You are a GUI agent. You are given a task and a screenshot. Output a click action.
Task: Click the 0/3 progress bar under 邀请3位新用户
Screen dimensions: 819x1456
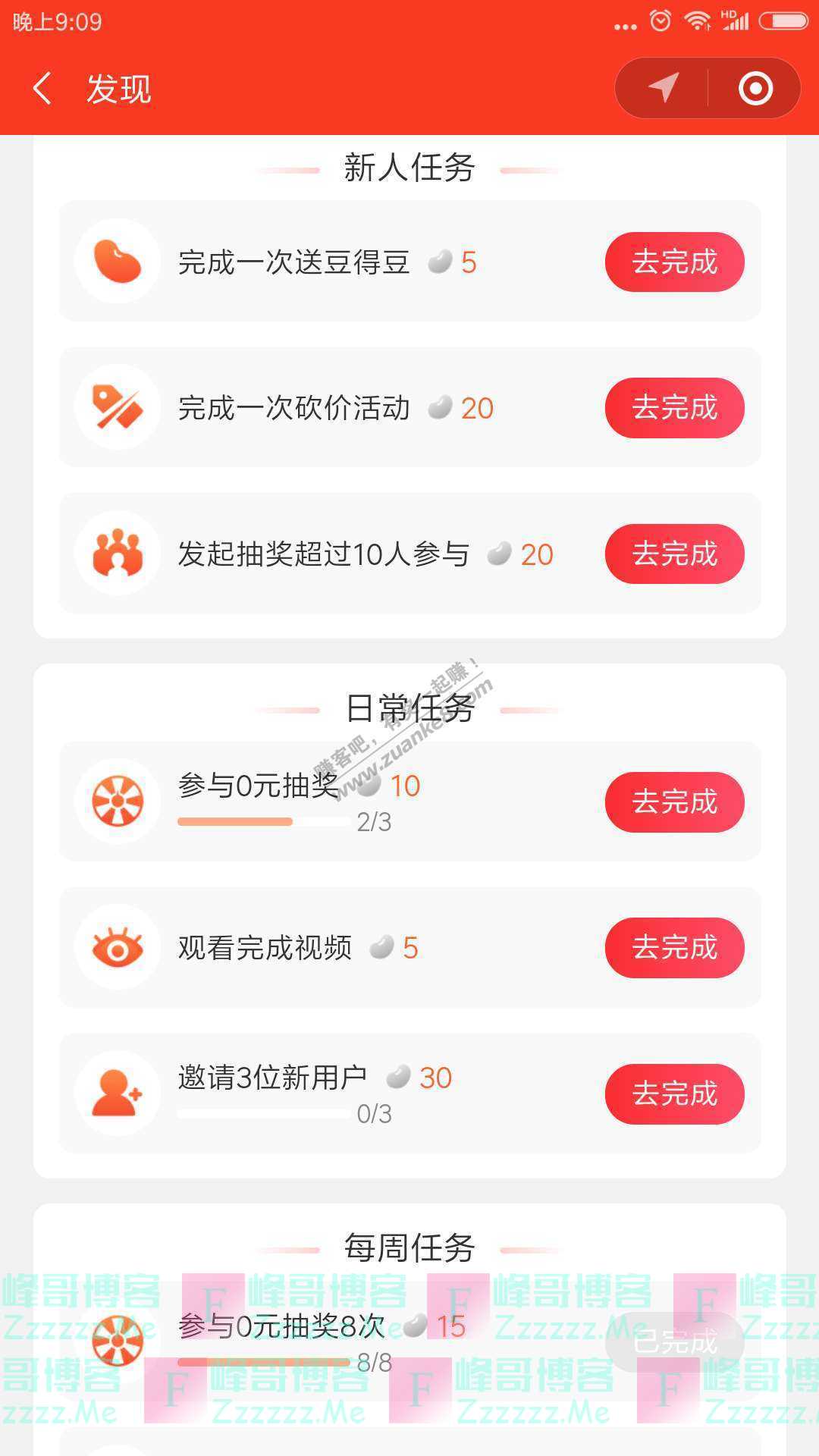point(265,1113)
